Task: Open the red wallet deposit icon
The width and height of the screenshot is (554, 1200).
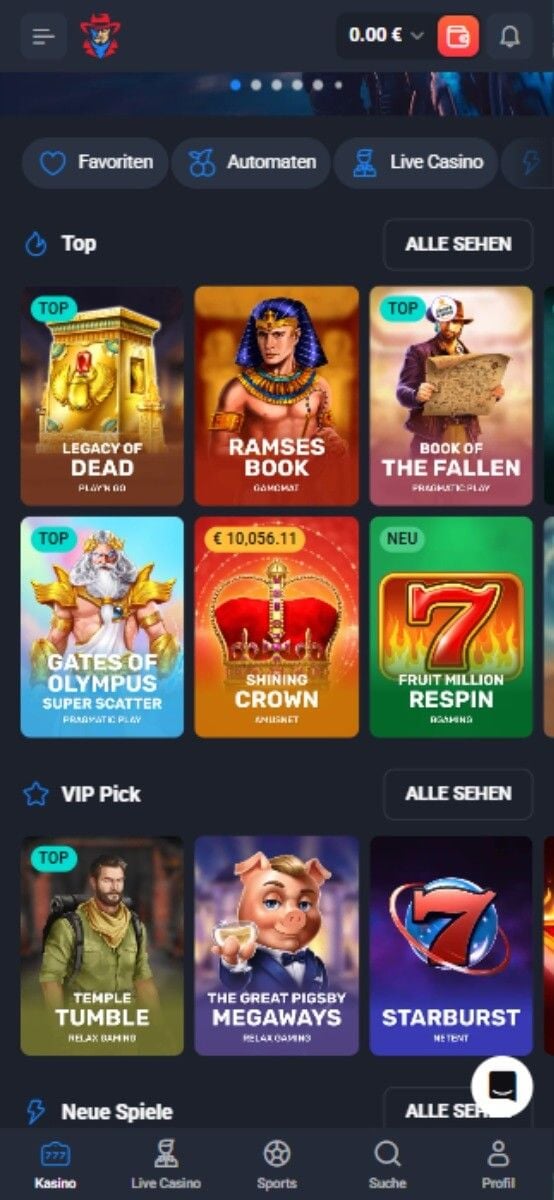Action: click(459, 36)
